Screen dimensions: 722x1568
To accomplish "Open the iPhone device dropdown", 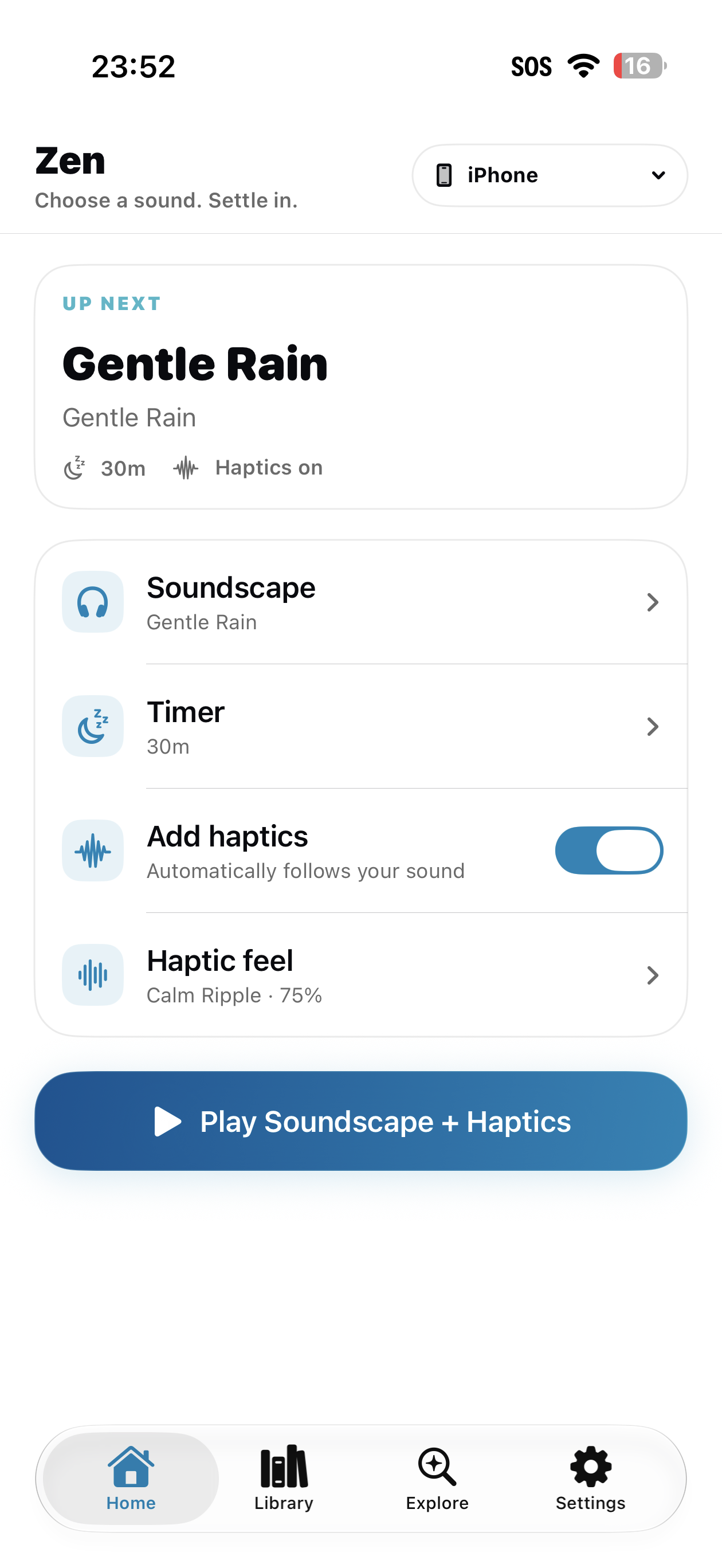I will pos(550,175).
